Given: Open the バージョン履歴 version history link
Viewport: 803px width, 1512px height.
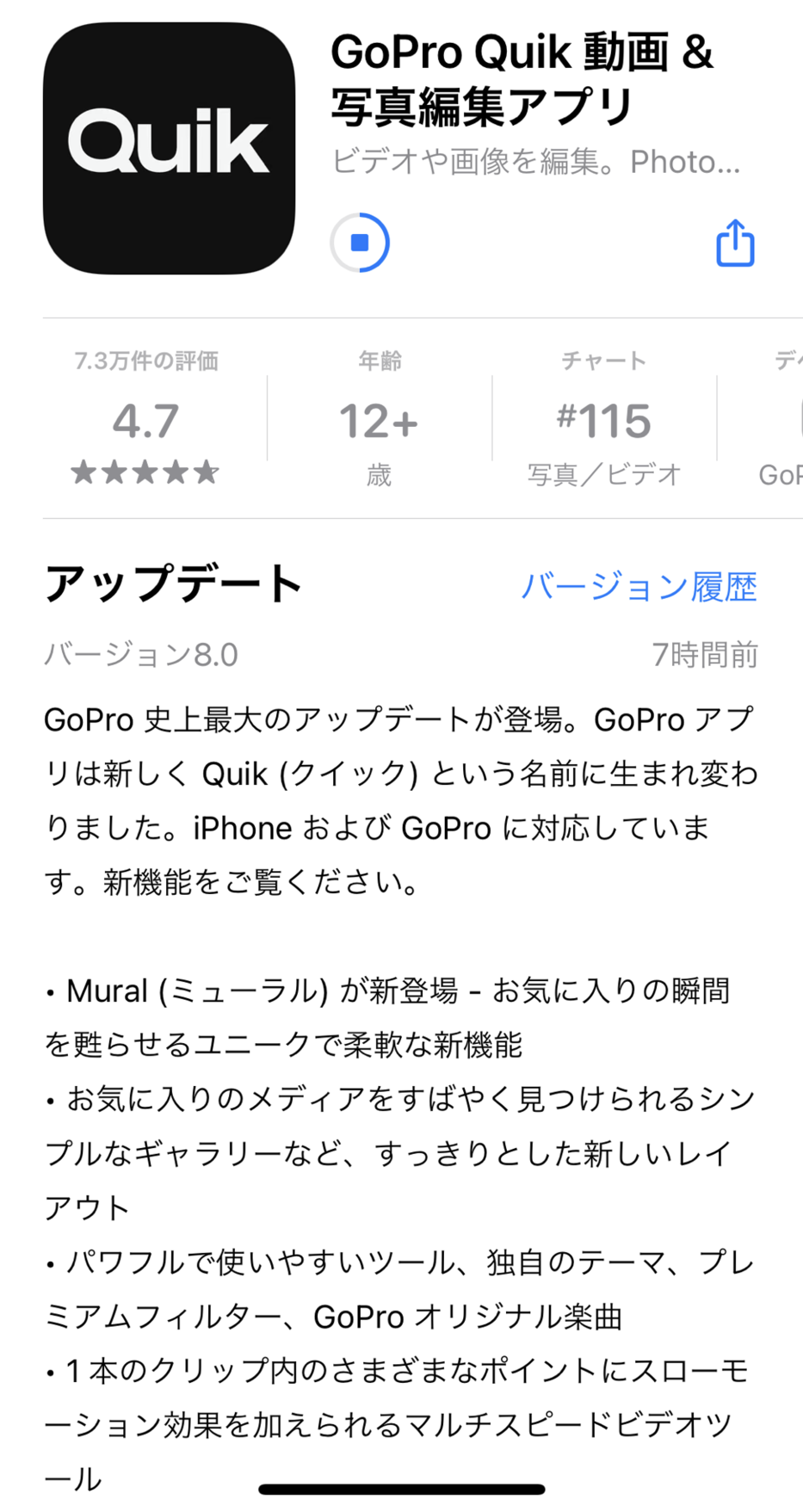Looking at the screenshot, I should point(639,587).
